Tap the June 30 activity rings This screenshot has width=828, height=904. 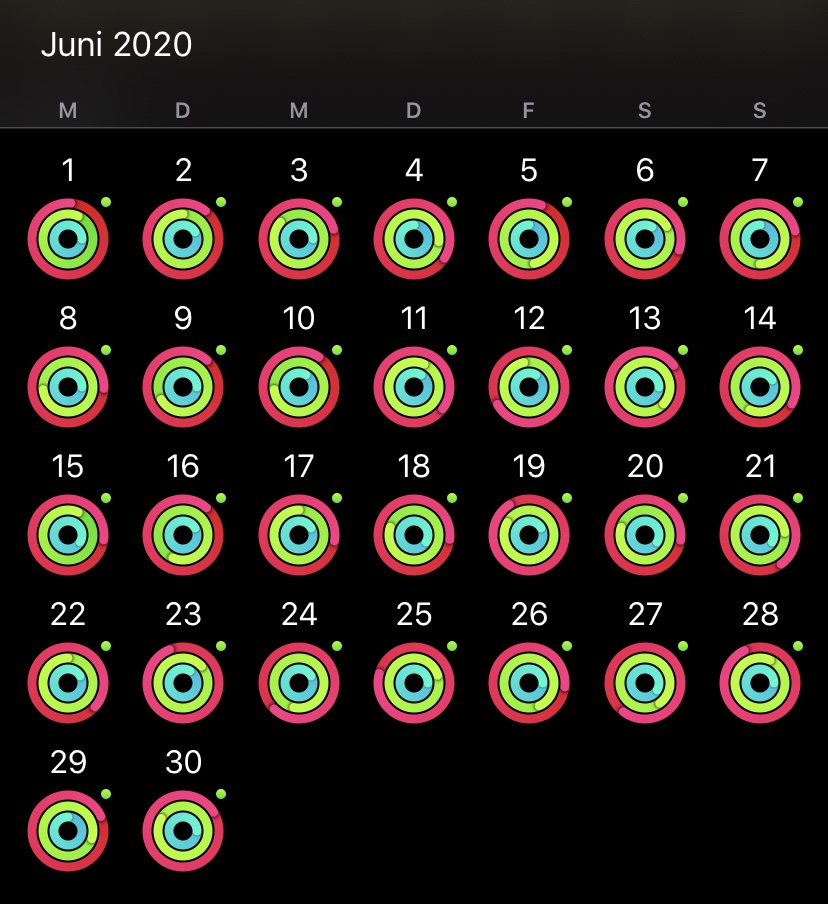pyautogui.click(x=183, y=831)
